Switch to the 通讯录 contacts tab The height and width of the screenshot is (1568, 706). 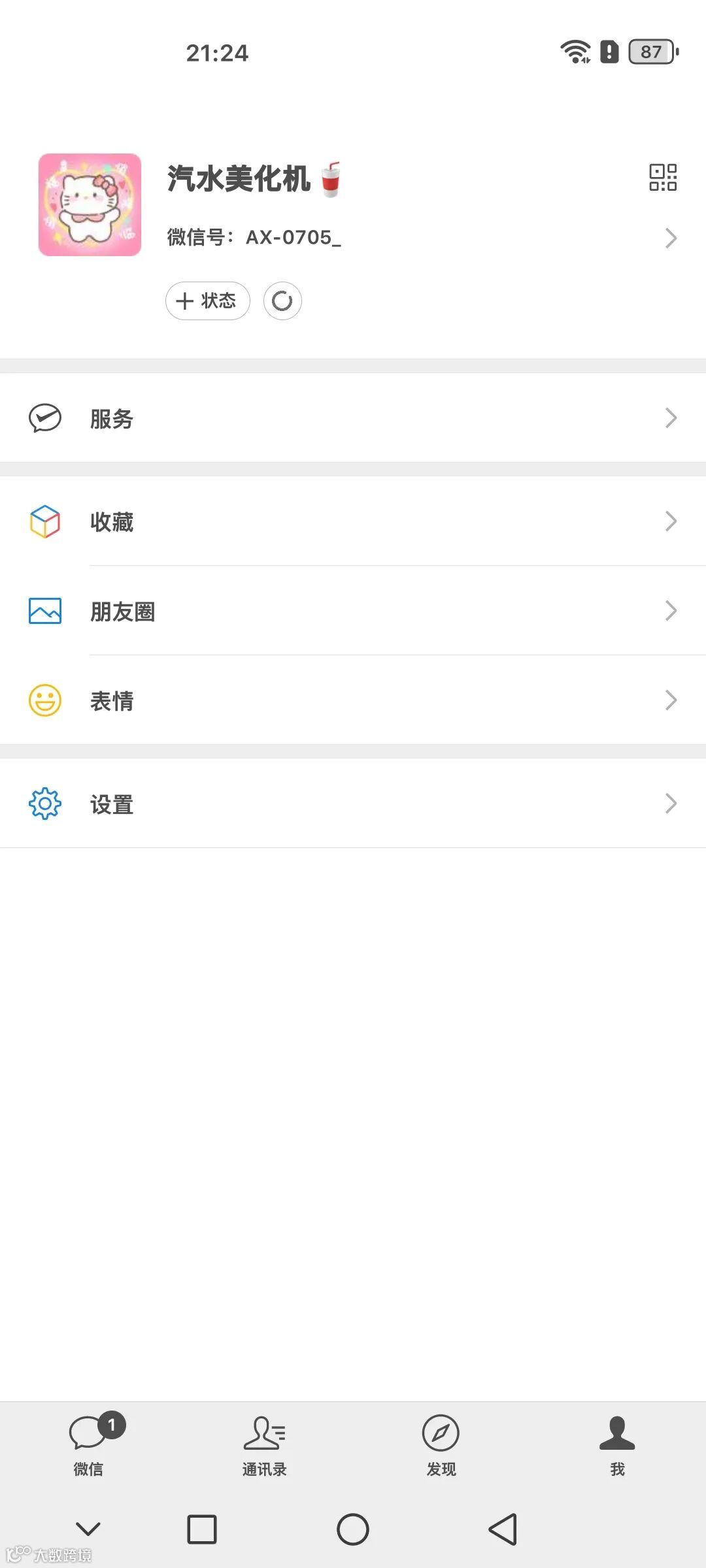point(265,1445)
